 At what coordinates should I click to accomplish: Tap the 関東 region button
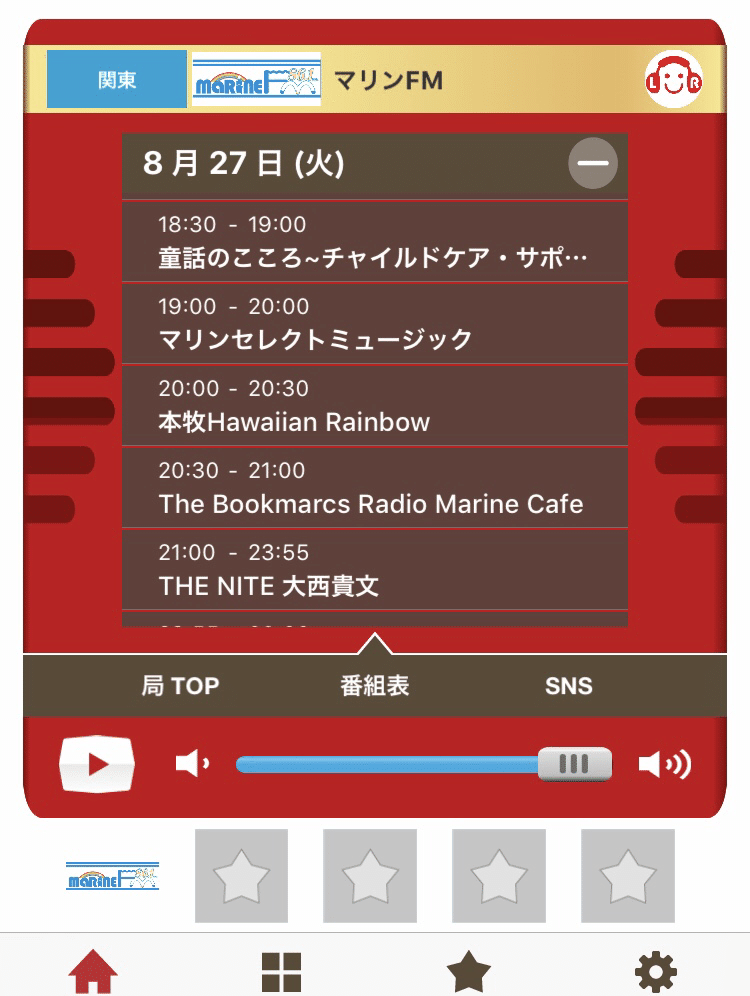(117, 79)
